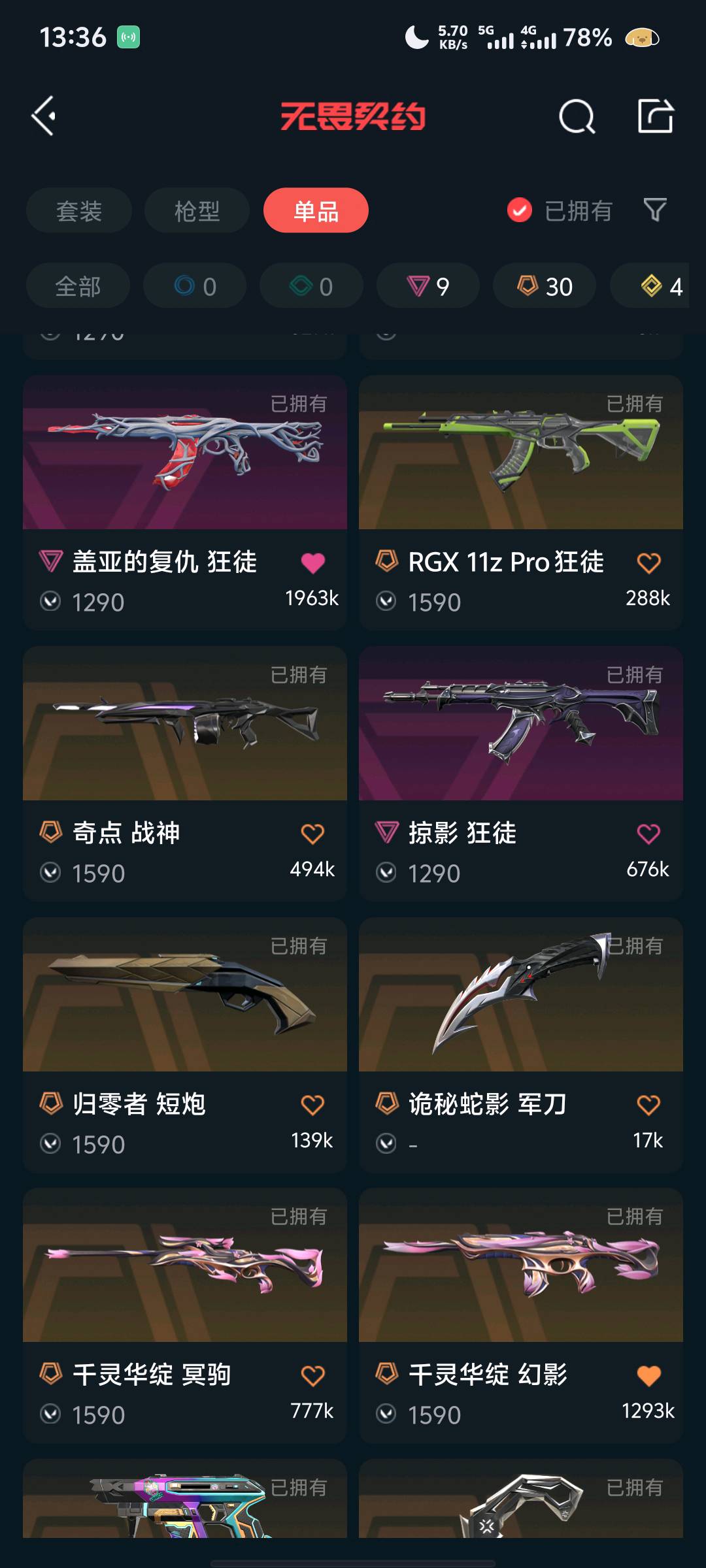This screenshot has width=706, height=1568.
Task: Open the 奇点 战神 skin card
Action: [185, 773]
